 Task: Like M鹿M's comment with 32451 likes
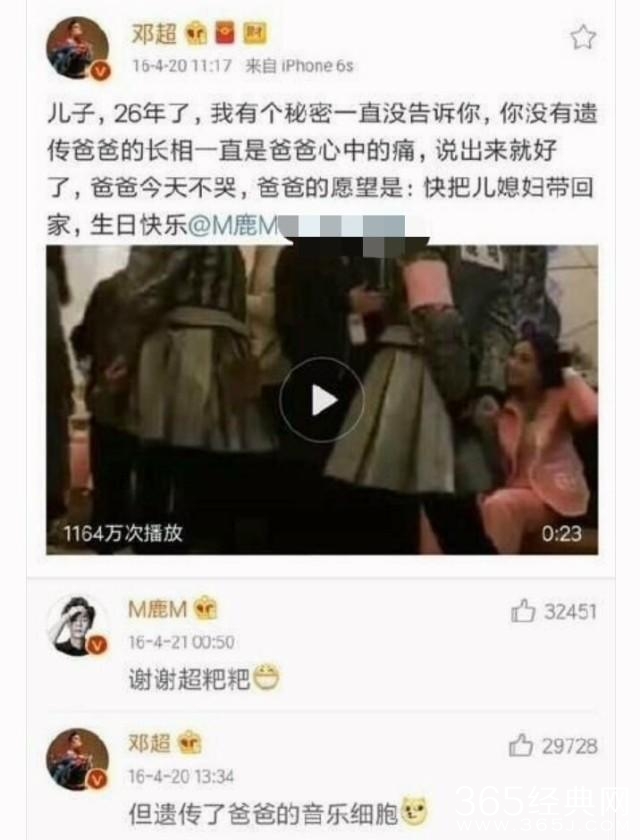[522, 610]
